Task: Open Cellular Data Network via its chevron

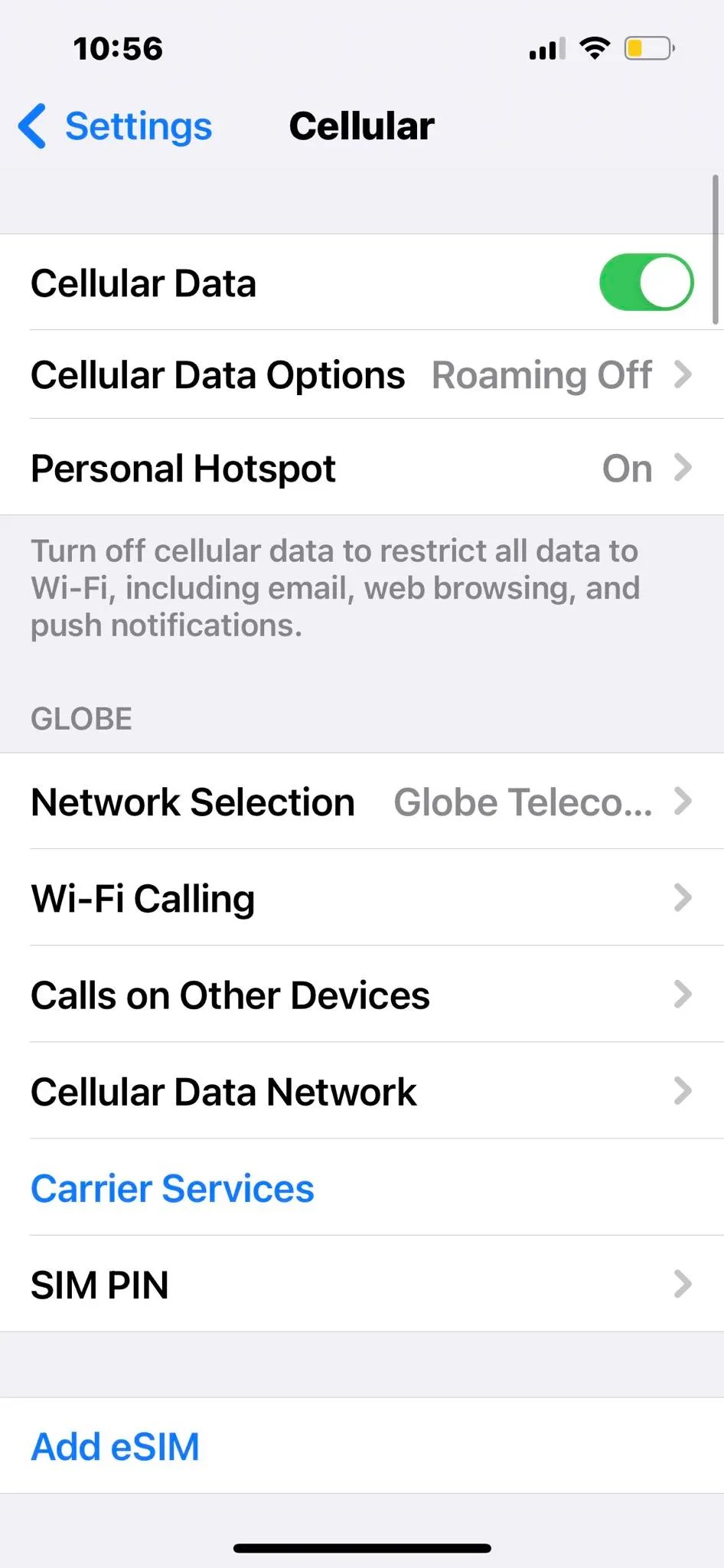Action: tap(682, 1091)
